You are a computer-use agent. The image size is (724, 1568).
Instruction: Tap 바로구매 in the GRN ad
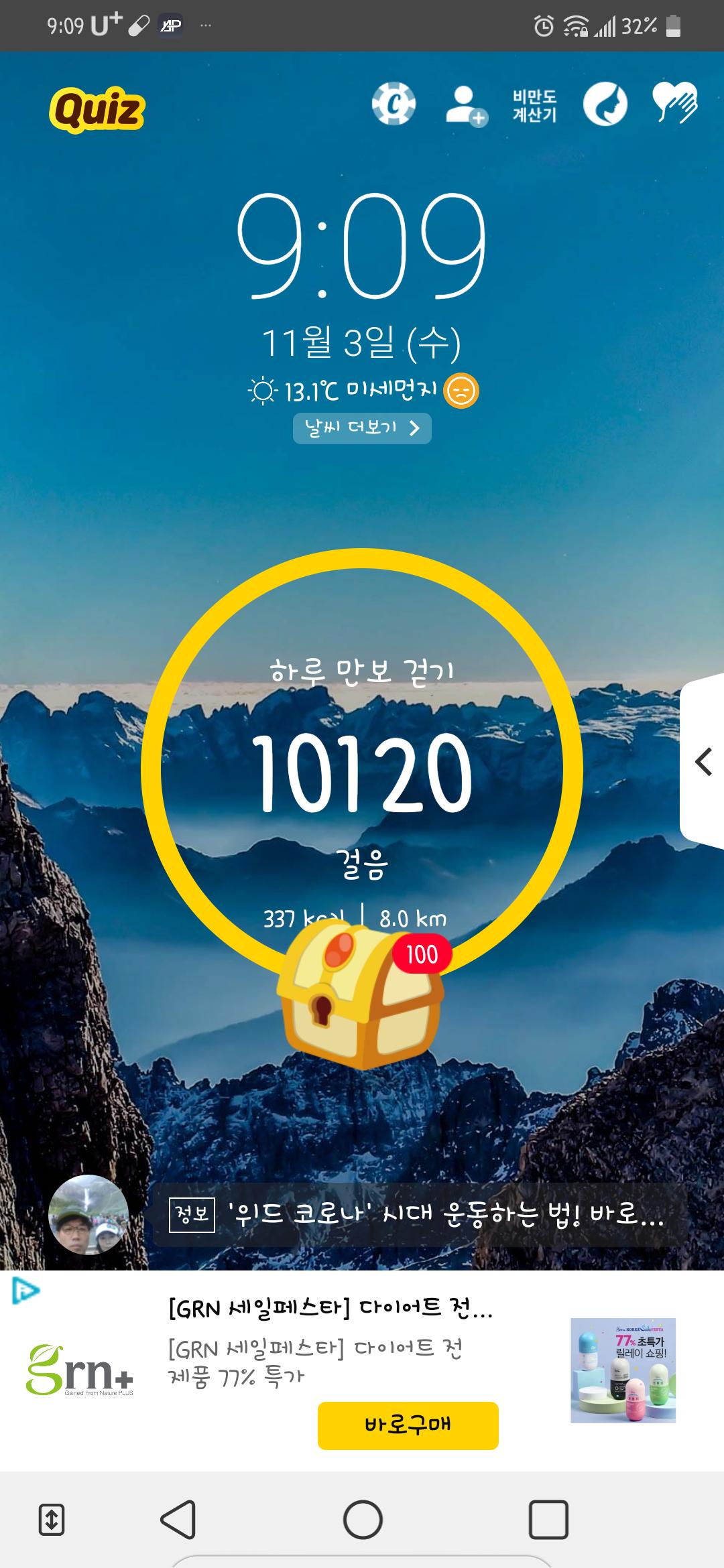(x=408, y=1425)
